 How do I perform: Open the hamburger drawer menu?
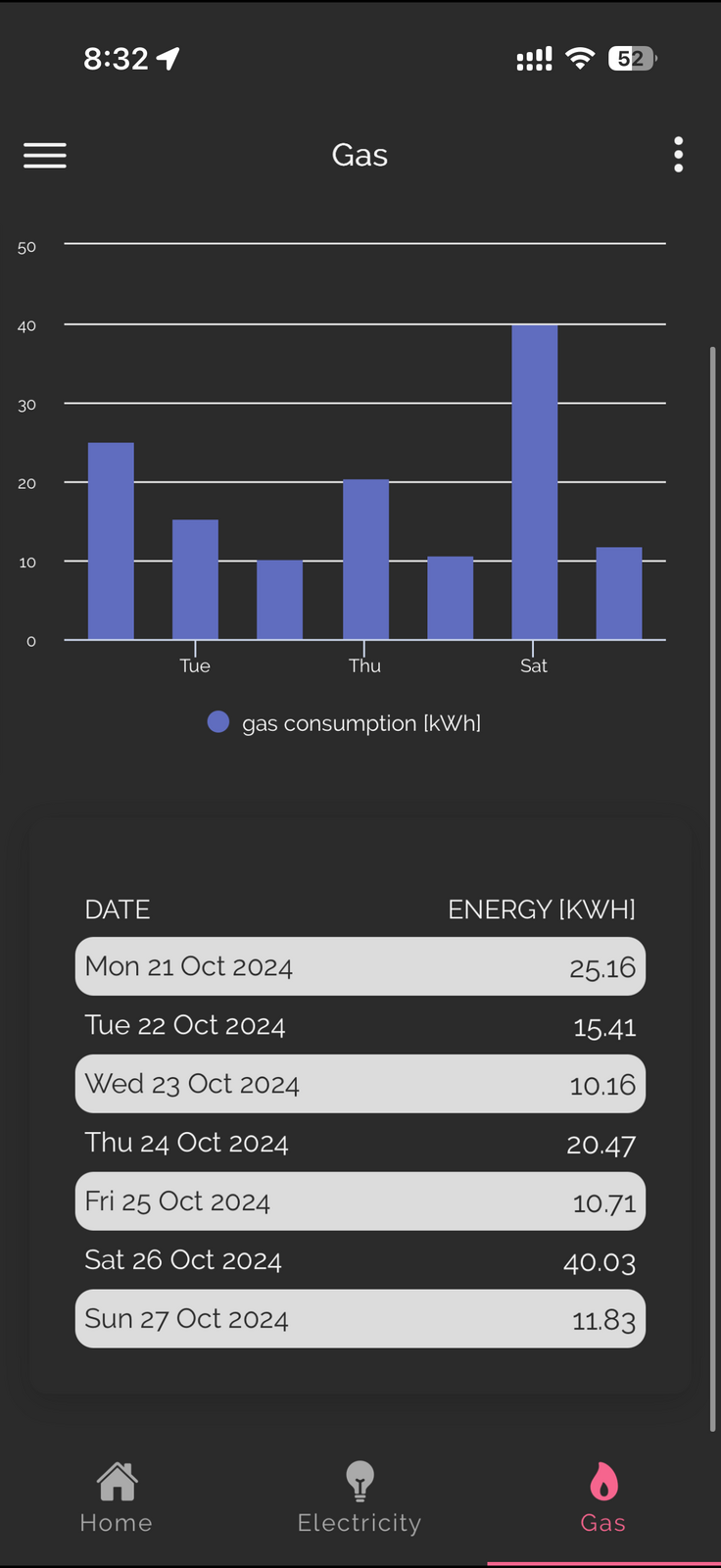45,155
